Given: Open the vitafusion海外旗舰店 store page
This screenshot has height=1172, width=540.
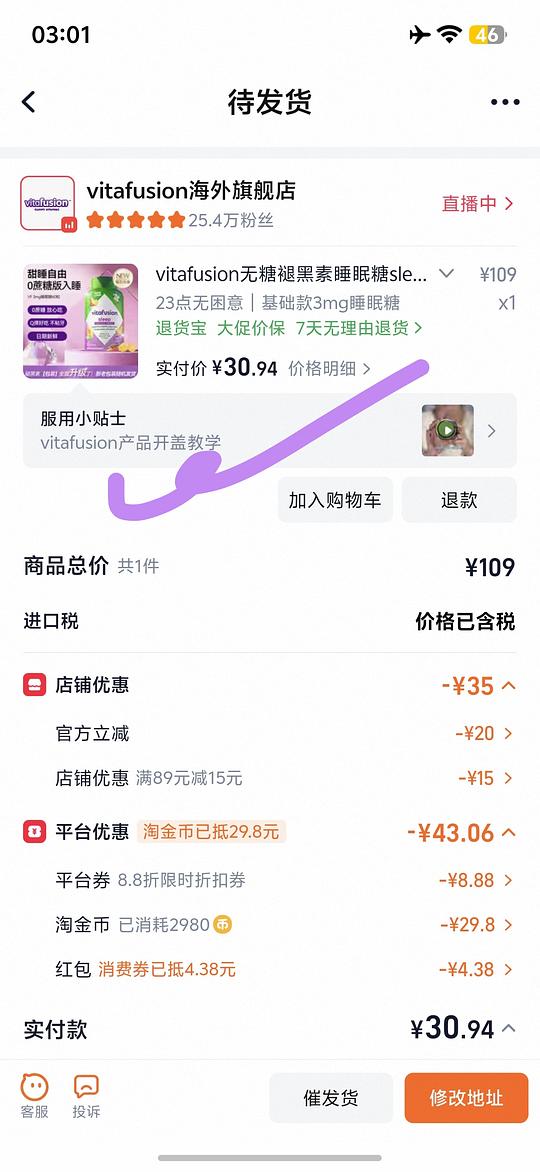Looking at the screenshot, I should [x=191, y=191].
